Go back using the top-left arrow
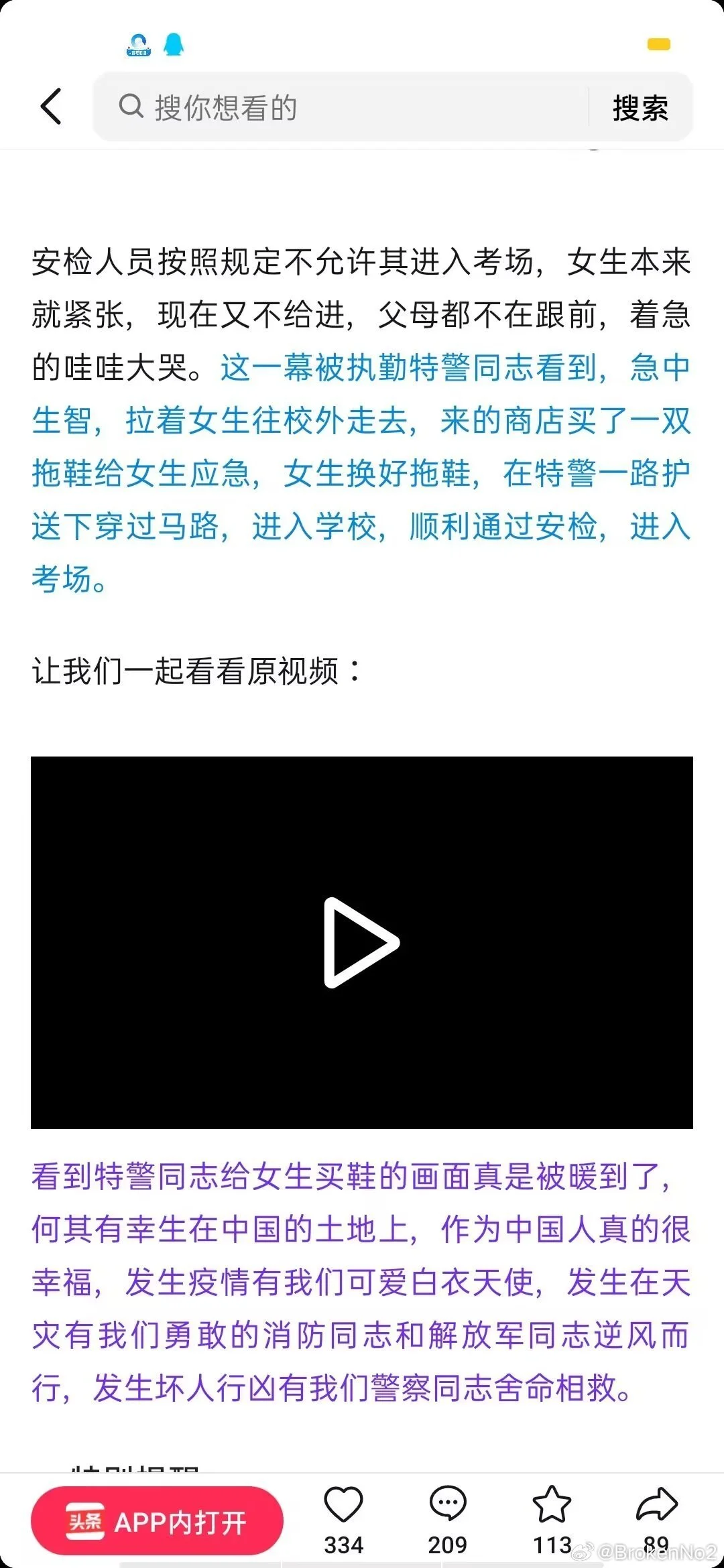This screenshot has height=1568, width=724. click(51, 107)
